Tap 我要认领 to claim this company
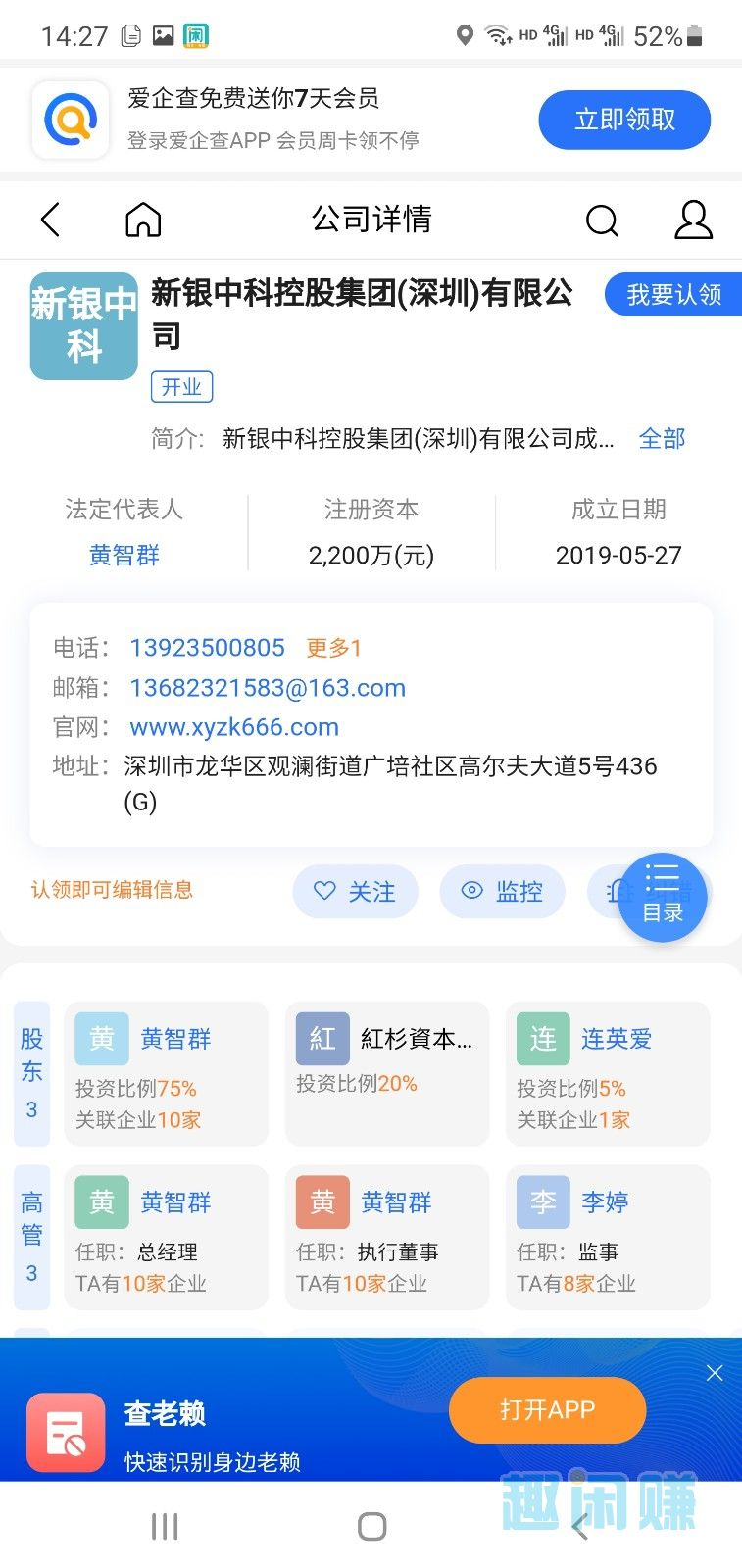742x1568 pixels. click(x=673, y=294)
